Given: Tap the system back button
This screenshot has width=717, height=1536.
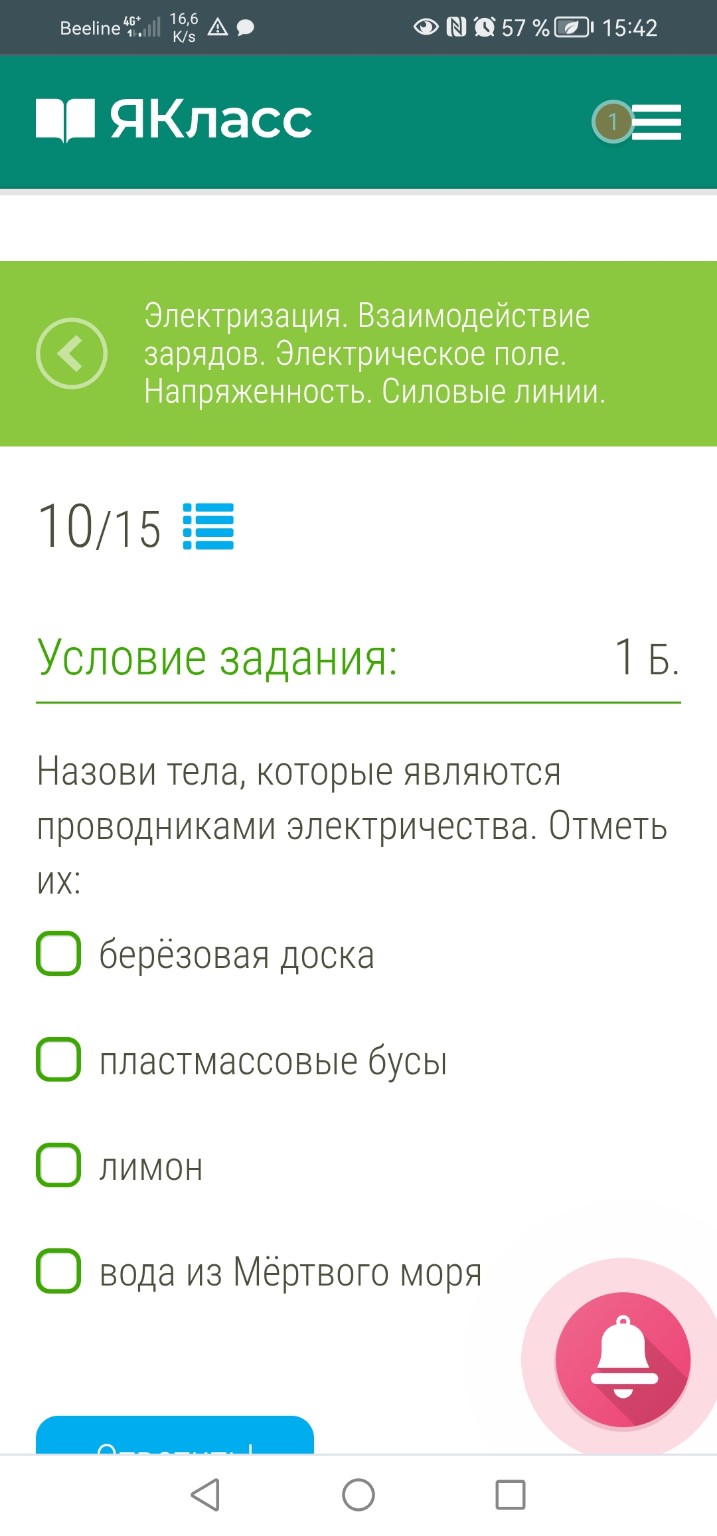Looking at the screenshot, I should click(205, 1495).
